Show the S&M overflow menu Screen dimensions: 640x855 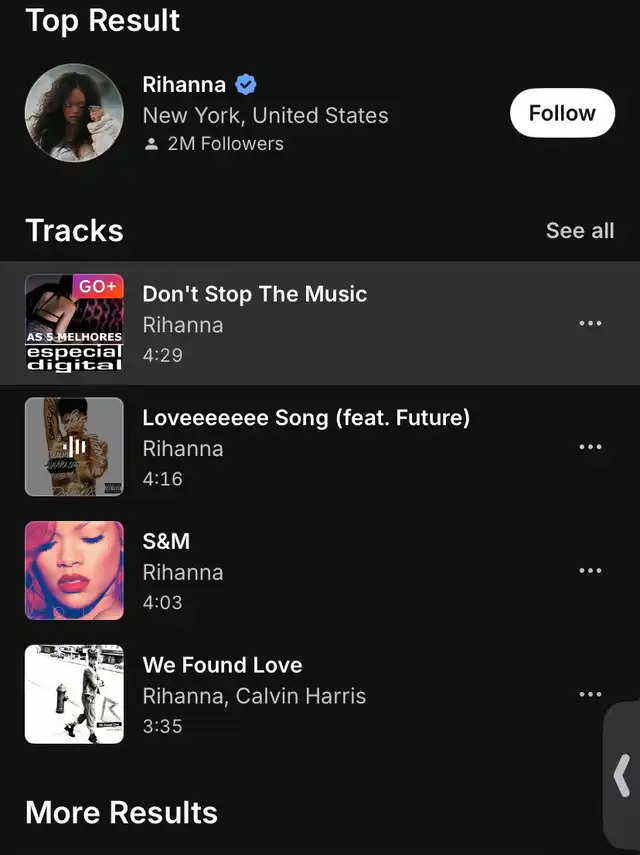590,571
